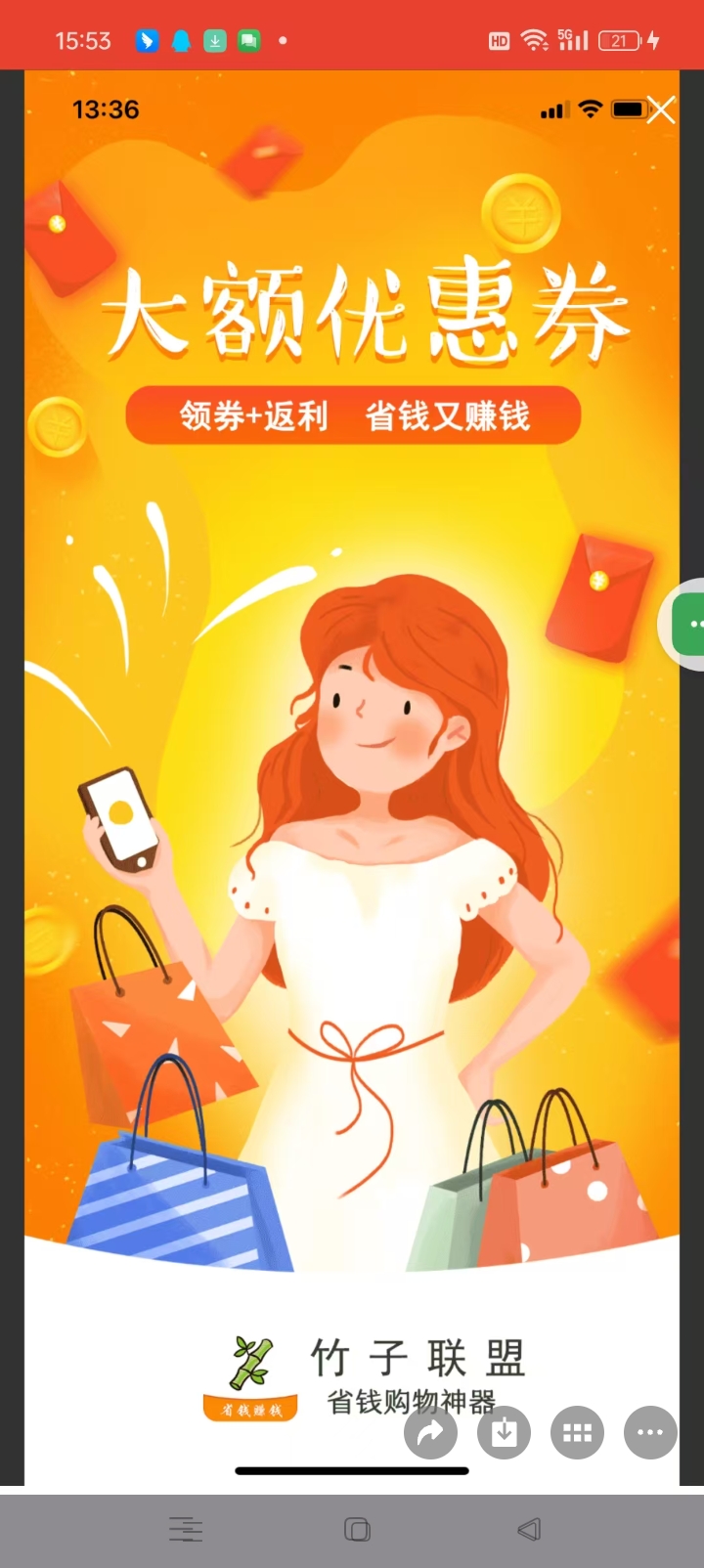
Task: Download the image to the phone
Action: (505, 1433)
